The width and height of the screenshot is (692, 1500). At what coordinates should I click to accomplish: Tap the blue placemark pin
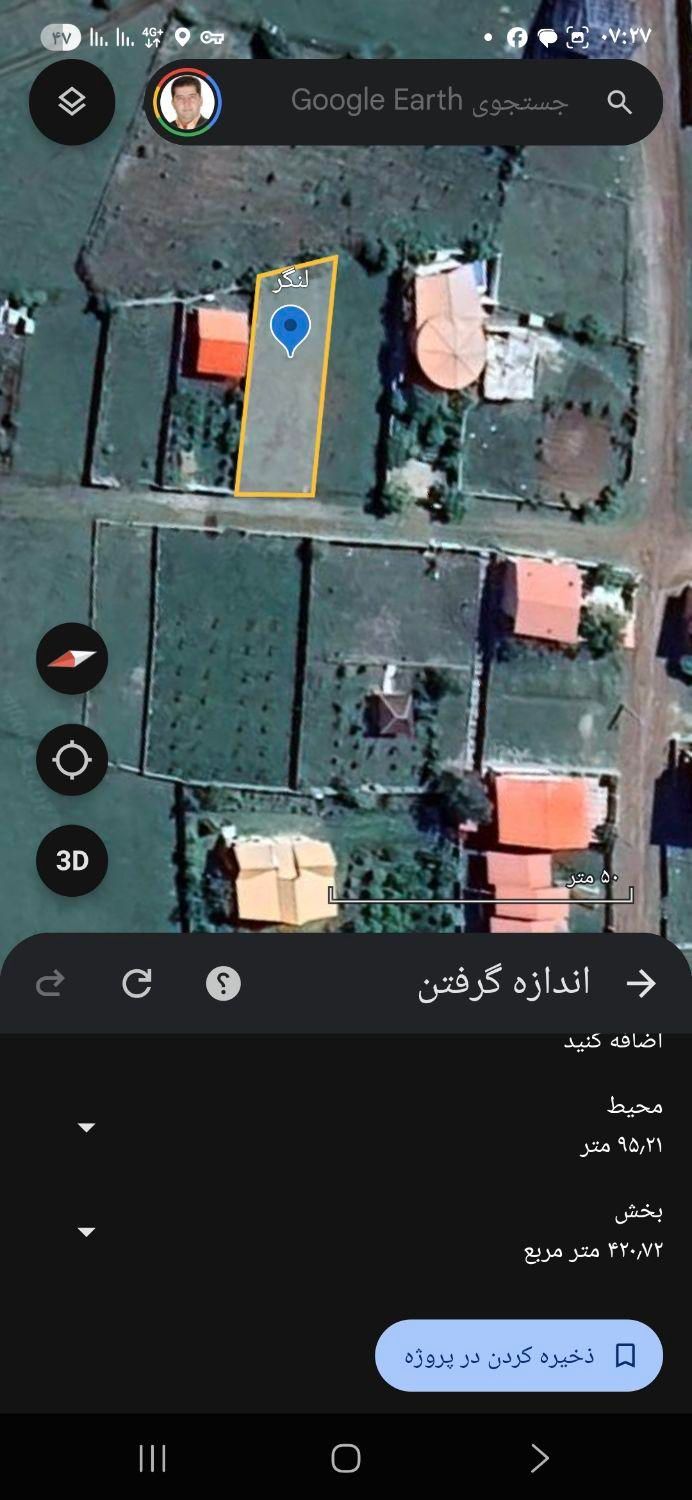coord(290,328)
